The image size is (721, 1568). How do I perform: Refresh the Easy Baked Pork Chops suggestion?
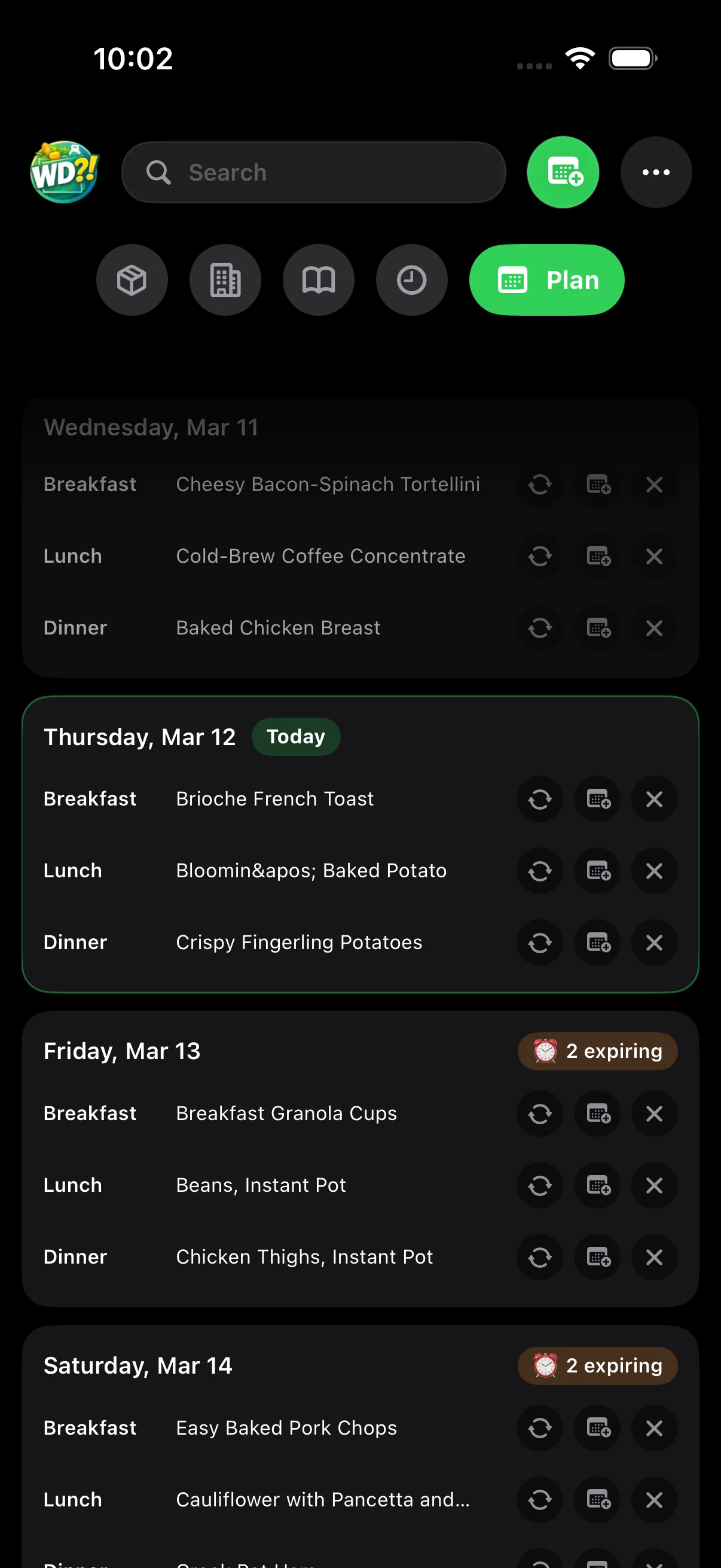[x=540, y=1428]
